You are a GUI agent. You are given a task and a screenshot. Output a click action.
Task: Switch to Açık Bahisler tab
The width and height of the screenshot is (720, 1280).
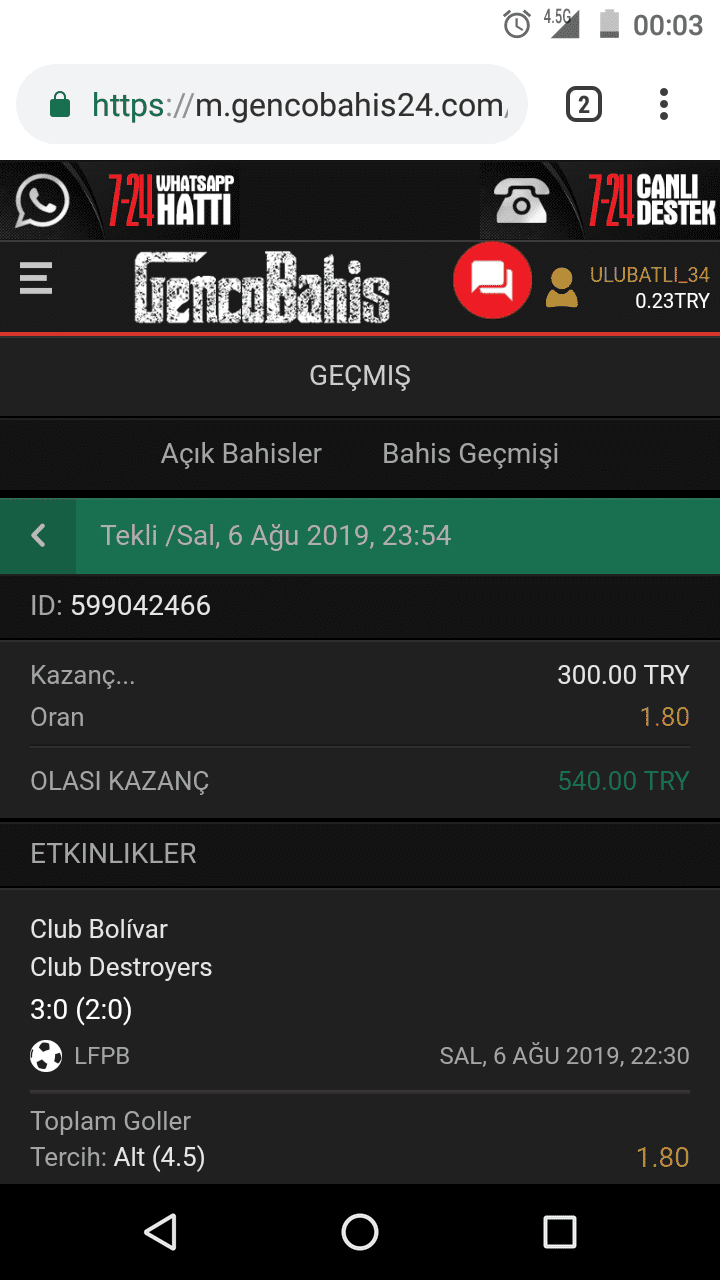click(x=241, y=453)
